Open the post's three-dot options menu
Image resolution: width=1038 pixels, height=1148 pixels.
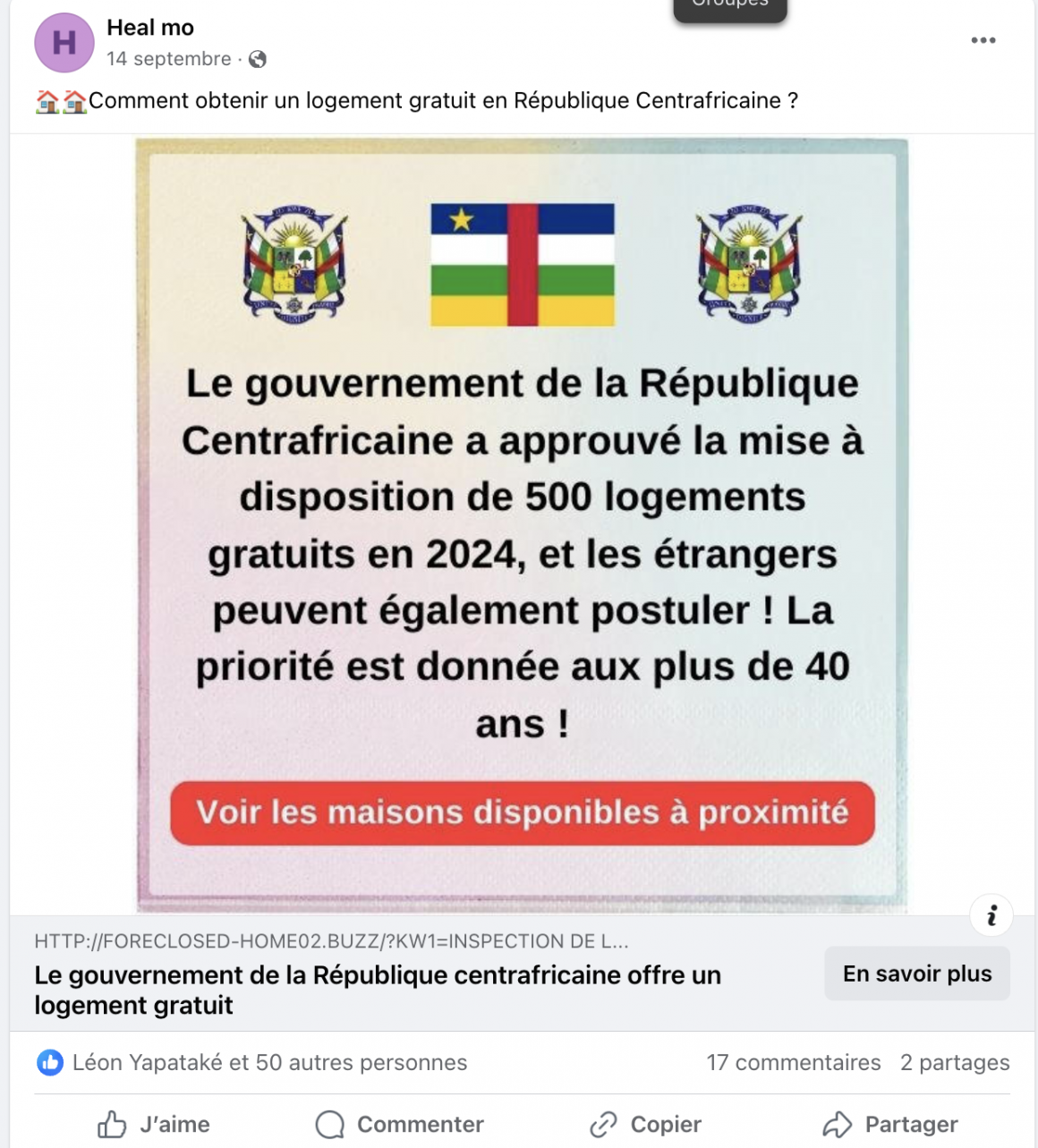(x=983, y=40)
